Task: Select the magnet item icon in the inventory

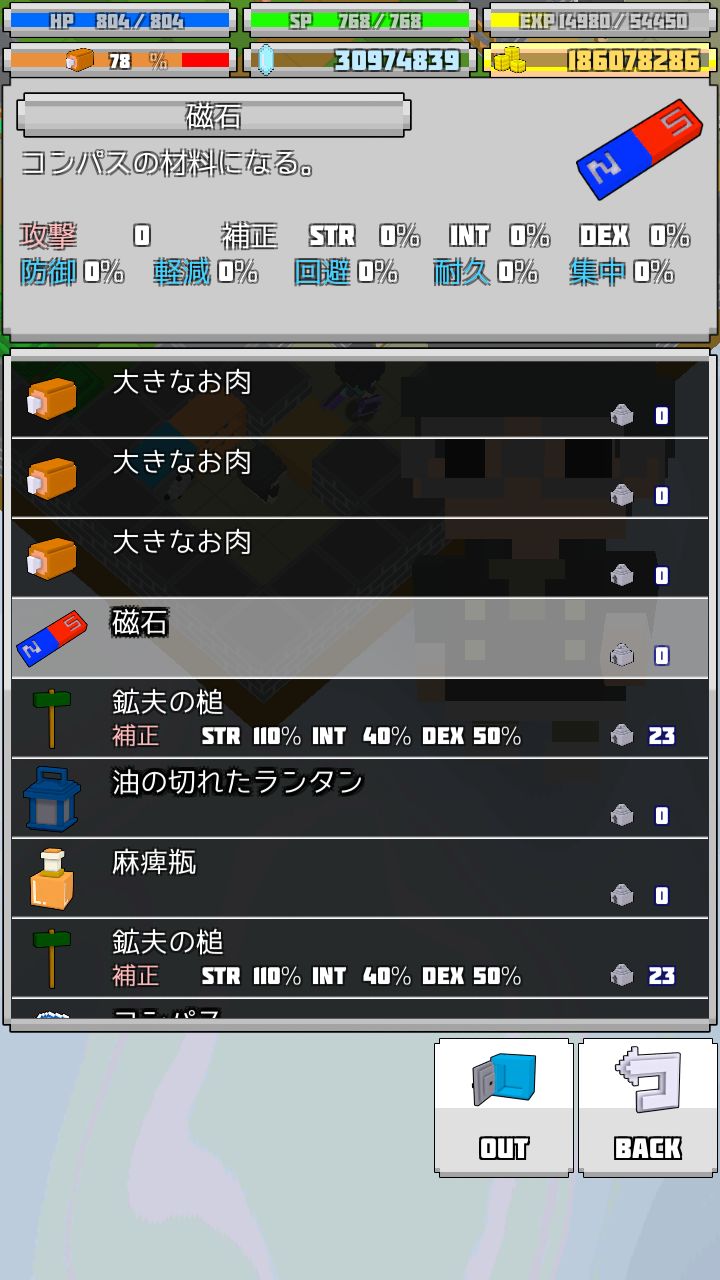Action: point(50,635)
